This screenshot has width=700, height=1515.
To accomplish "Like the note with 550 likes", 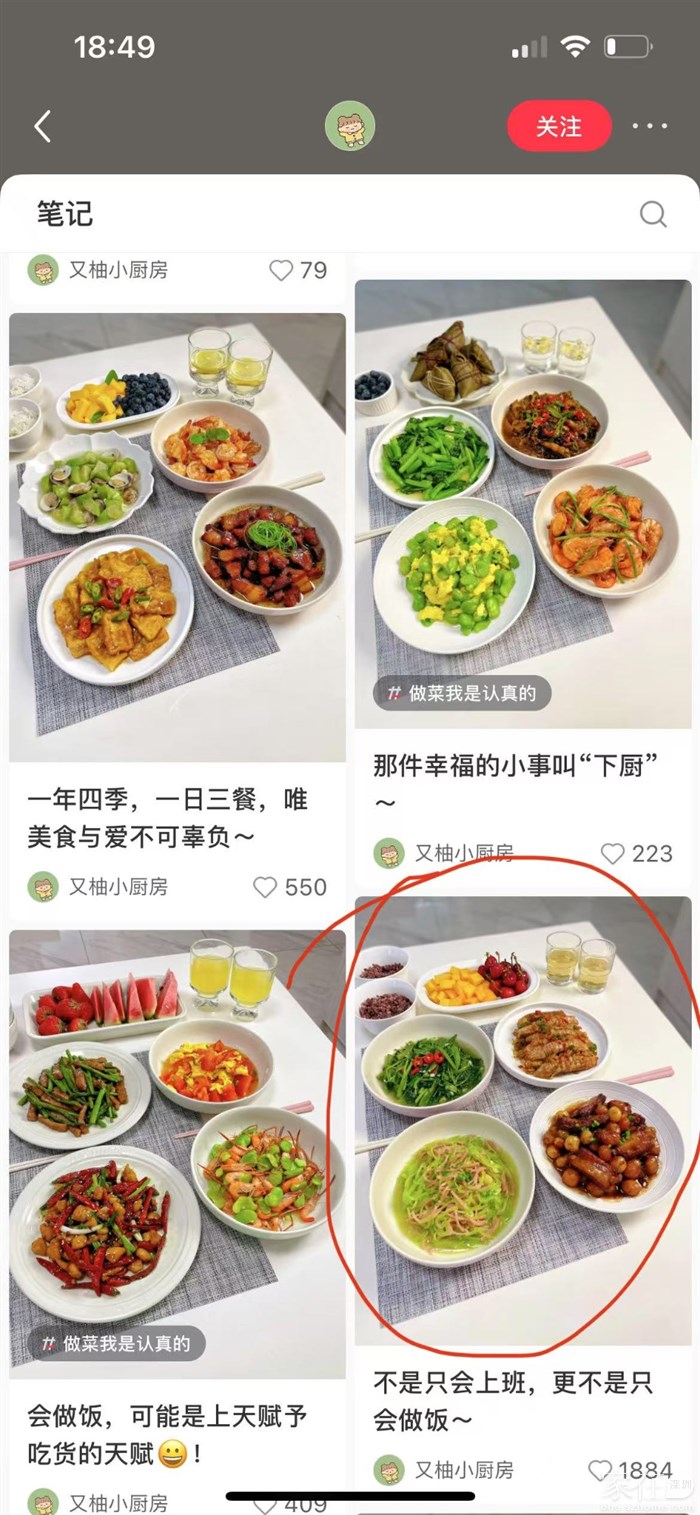I will (x=266, y=887).
